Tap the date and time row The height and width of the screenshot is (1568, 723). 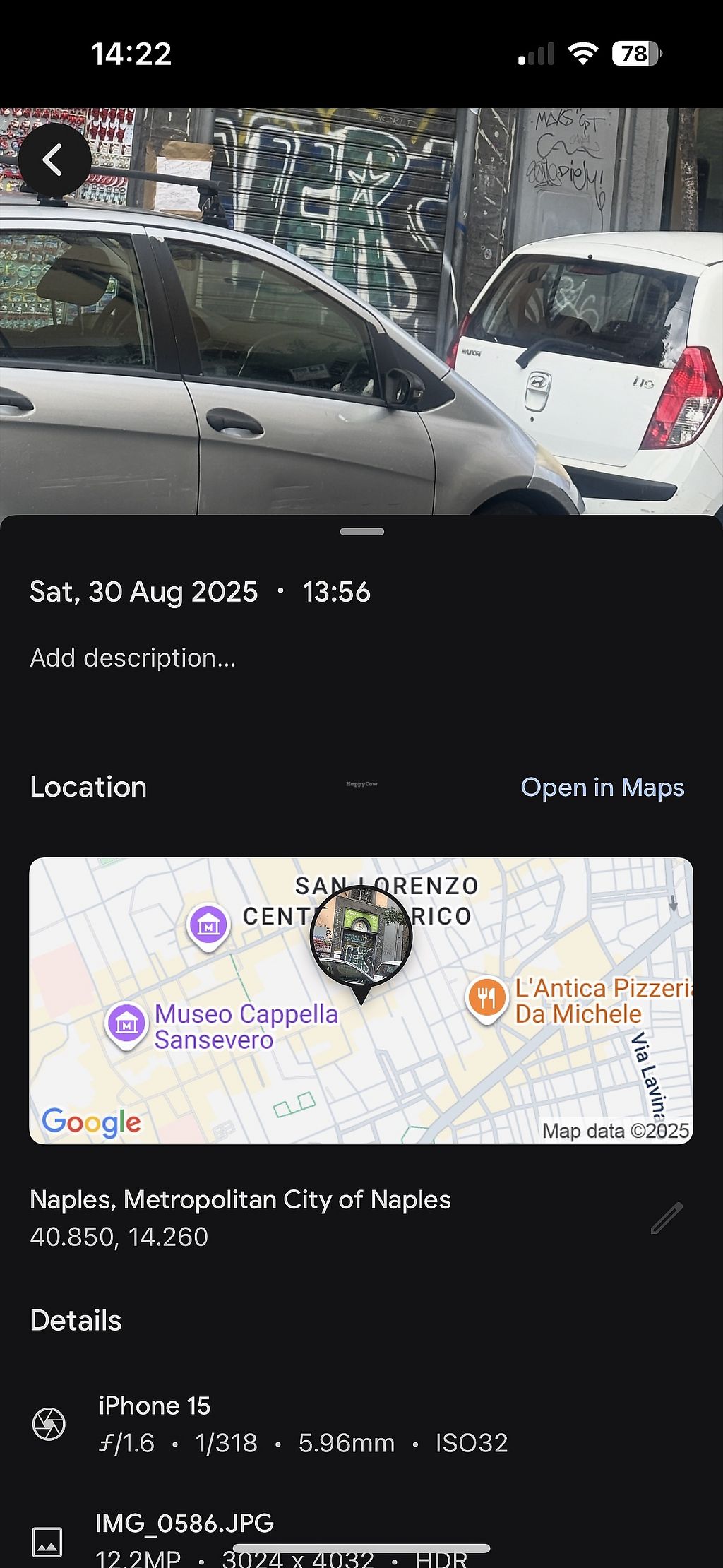point(200,592)
